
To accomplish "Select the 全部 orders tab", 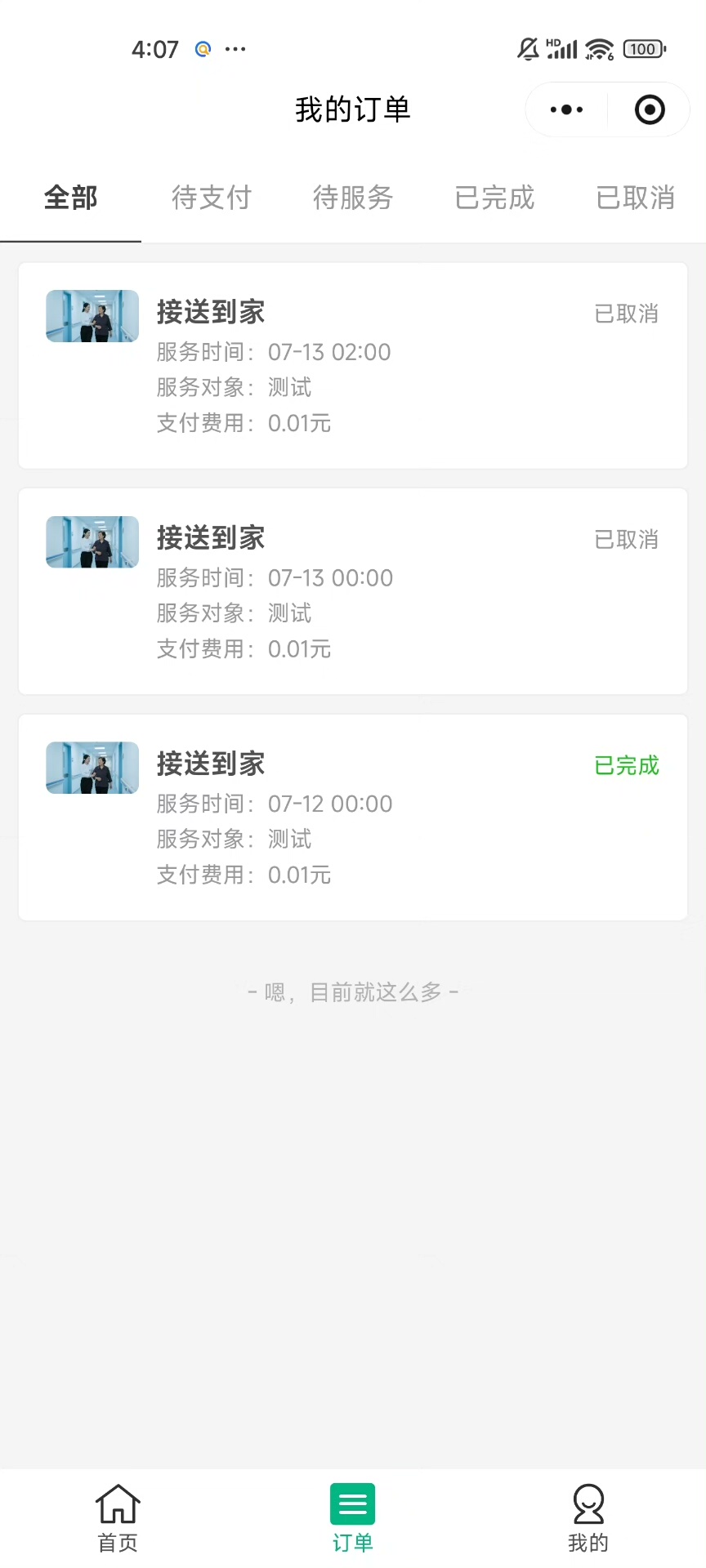I will pos(71,198).
